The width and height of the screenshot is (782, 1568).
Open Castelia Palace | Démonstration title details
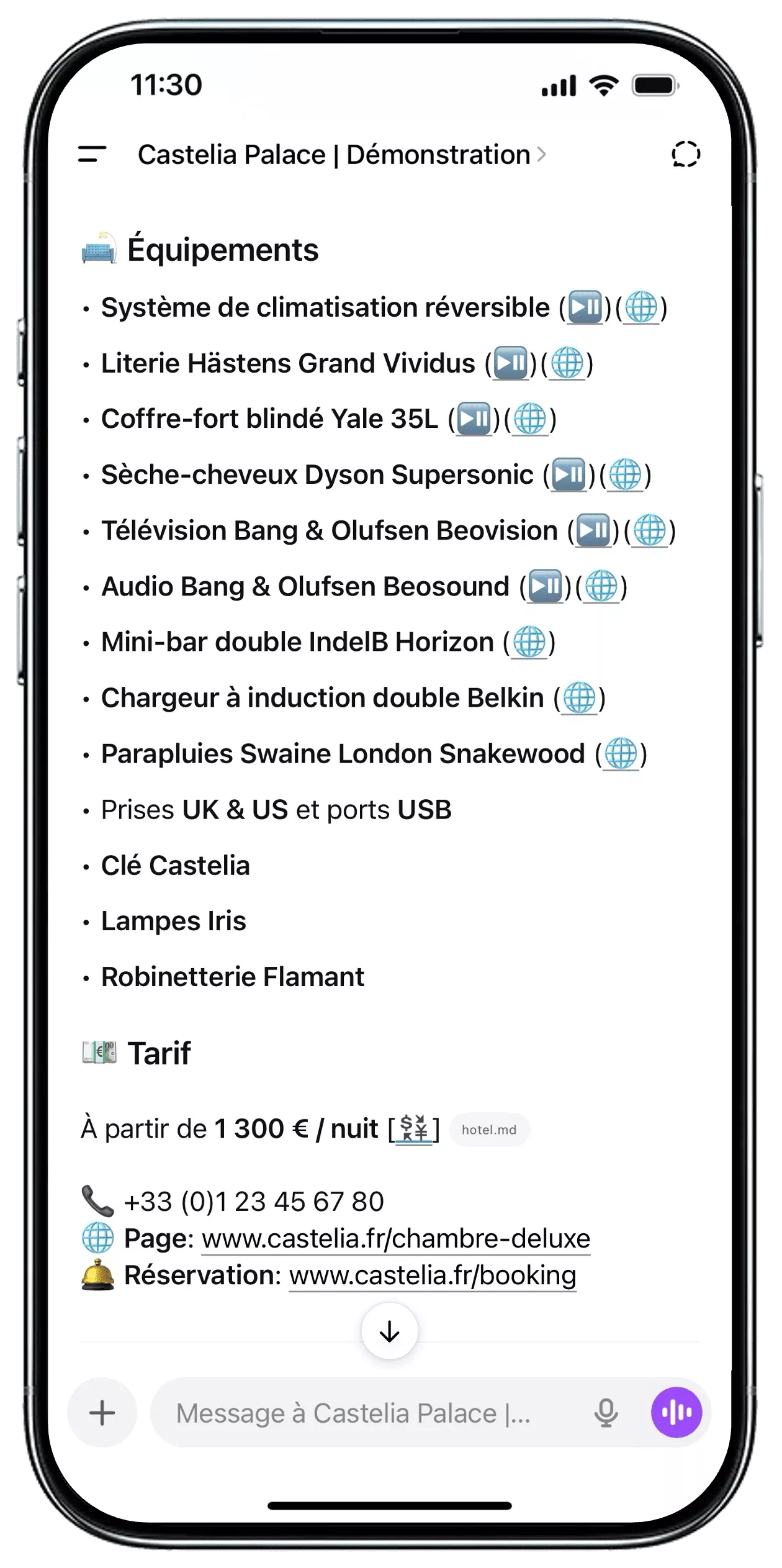[341, 155]
